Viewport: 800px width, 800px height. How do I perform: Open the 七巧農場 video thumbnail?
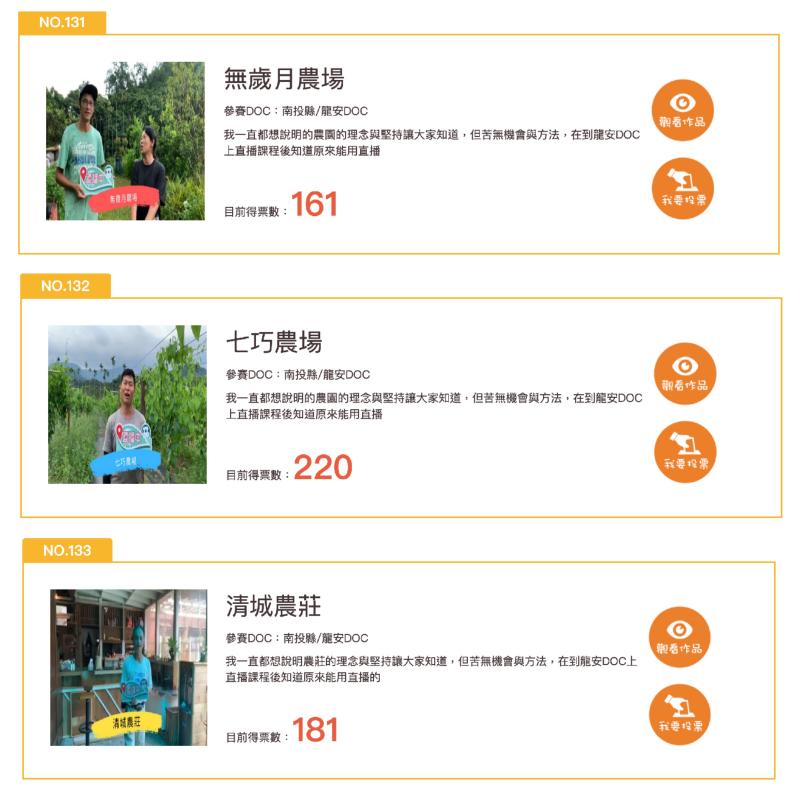point(127,404)
